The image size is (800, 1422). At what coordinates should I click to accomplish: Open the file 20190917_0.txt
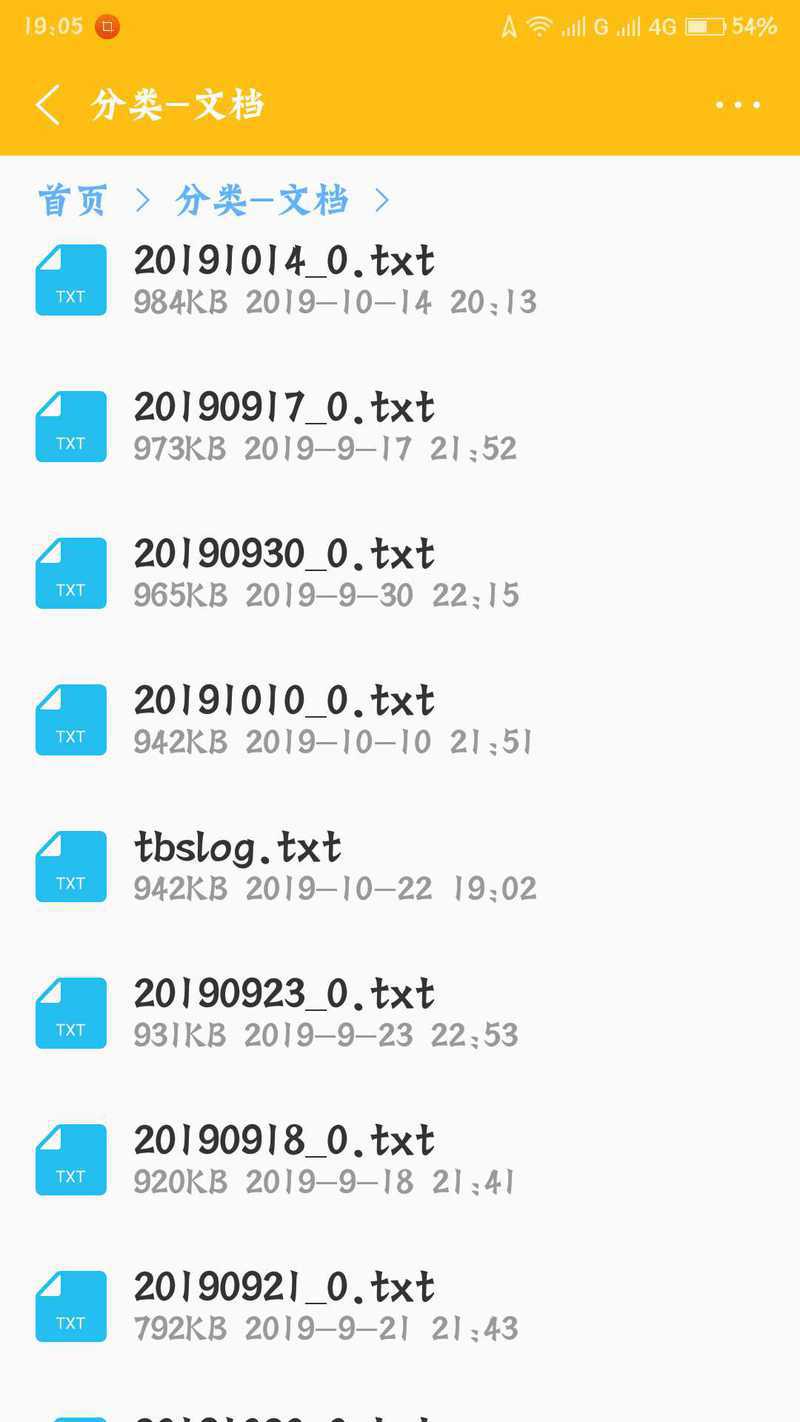[x=400, y=427]
